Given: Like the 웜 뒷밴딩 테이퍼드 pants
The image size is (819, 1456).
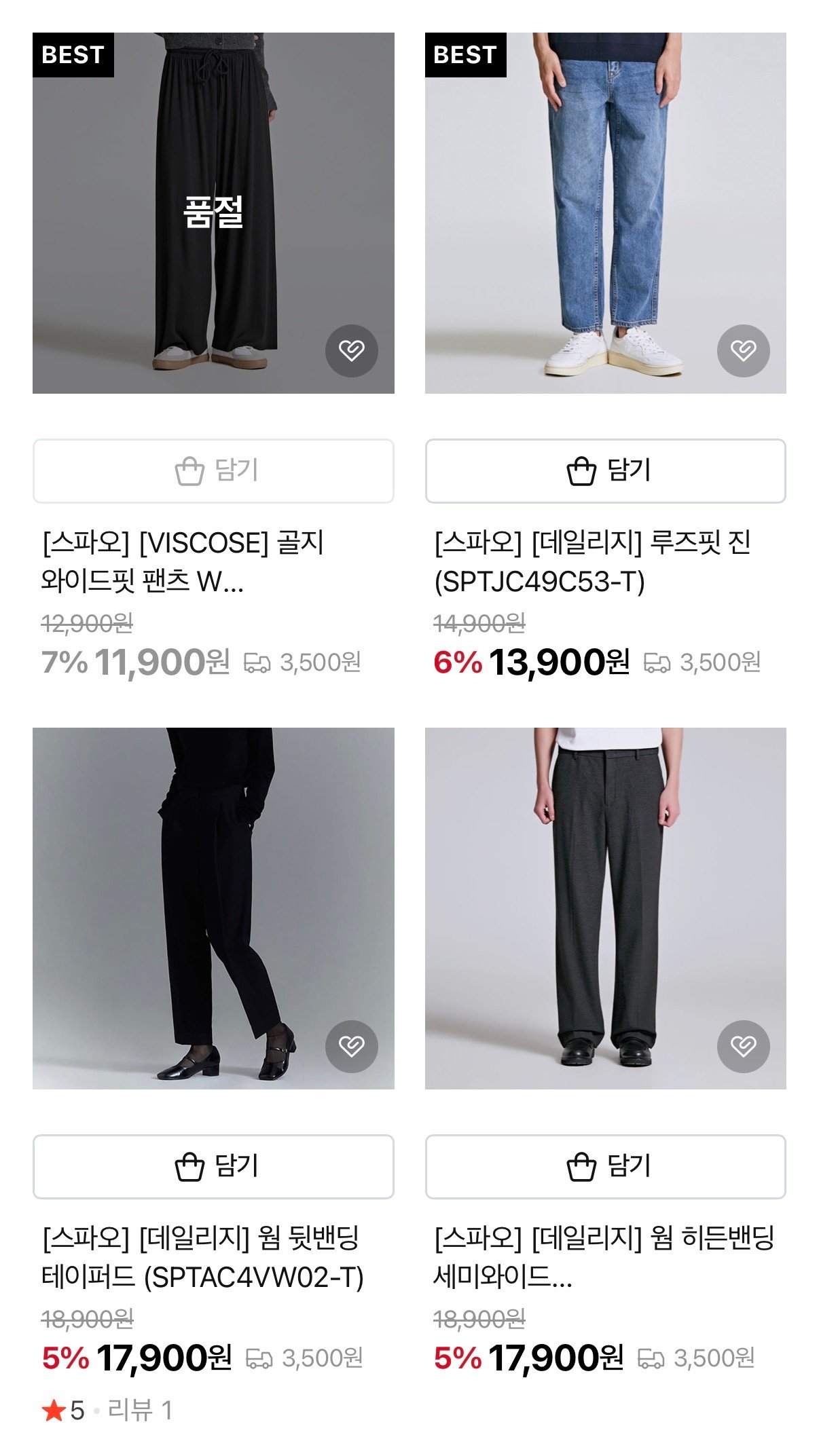Looking at the screenshot, I should (x=351, y=1046).
